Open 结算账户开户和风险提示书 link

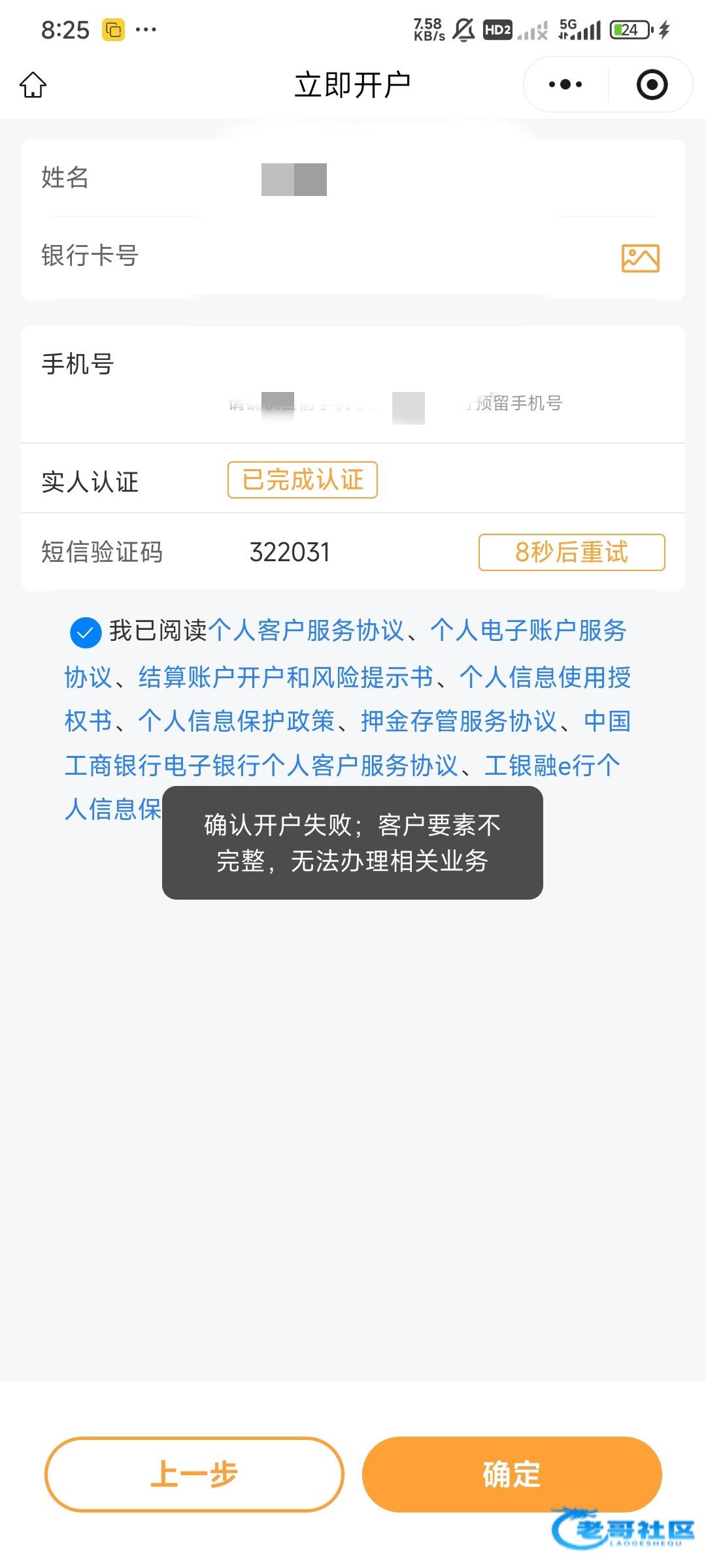click(x=286, y=678)
